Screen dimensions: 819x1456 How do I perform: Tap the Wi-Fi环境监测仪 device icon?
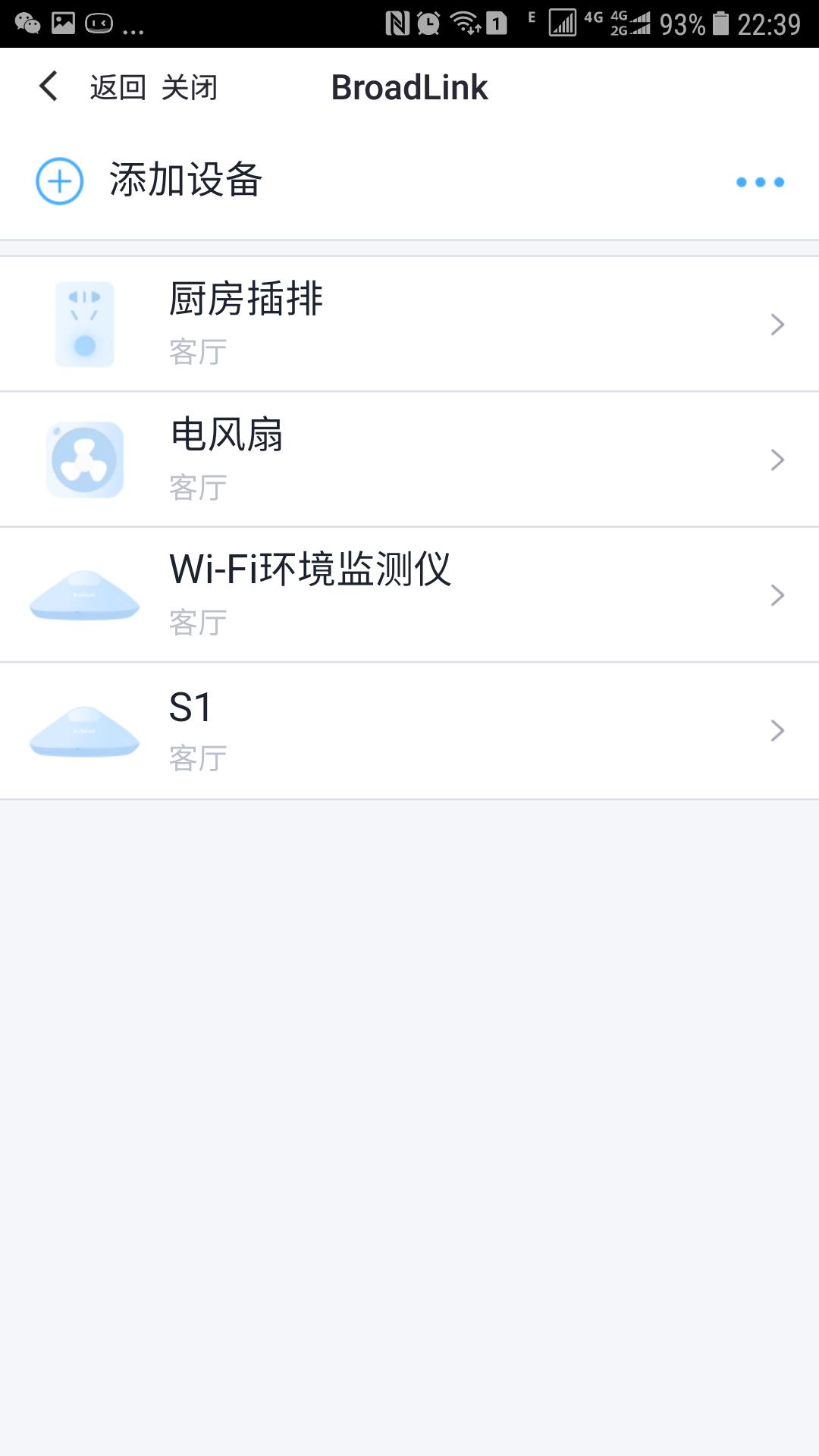(x=85, y=598)
